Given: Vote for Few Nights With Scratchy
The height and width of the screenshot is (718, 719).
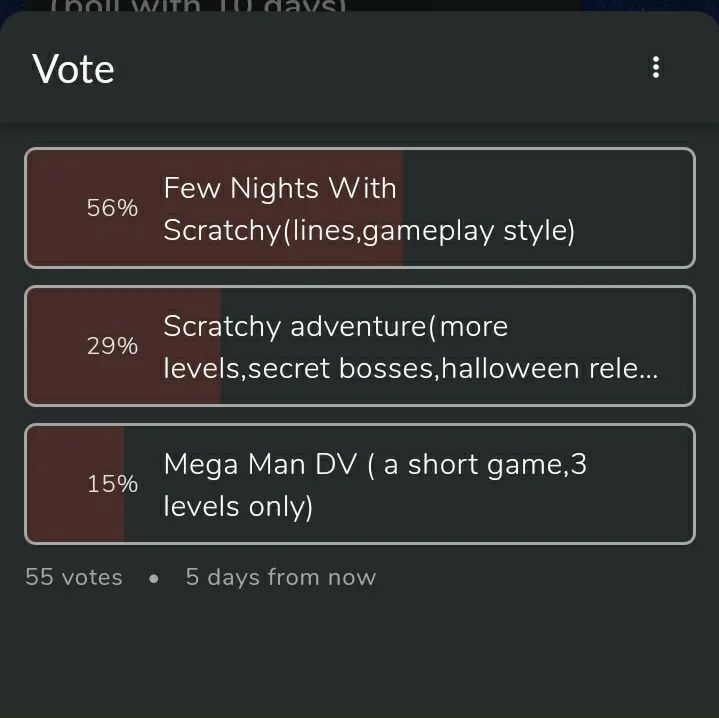Looking at the screenshot, I should tap(360, 209).
